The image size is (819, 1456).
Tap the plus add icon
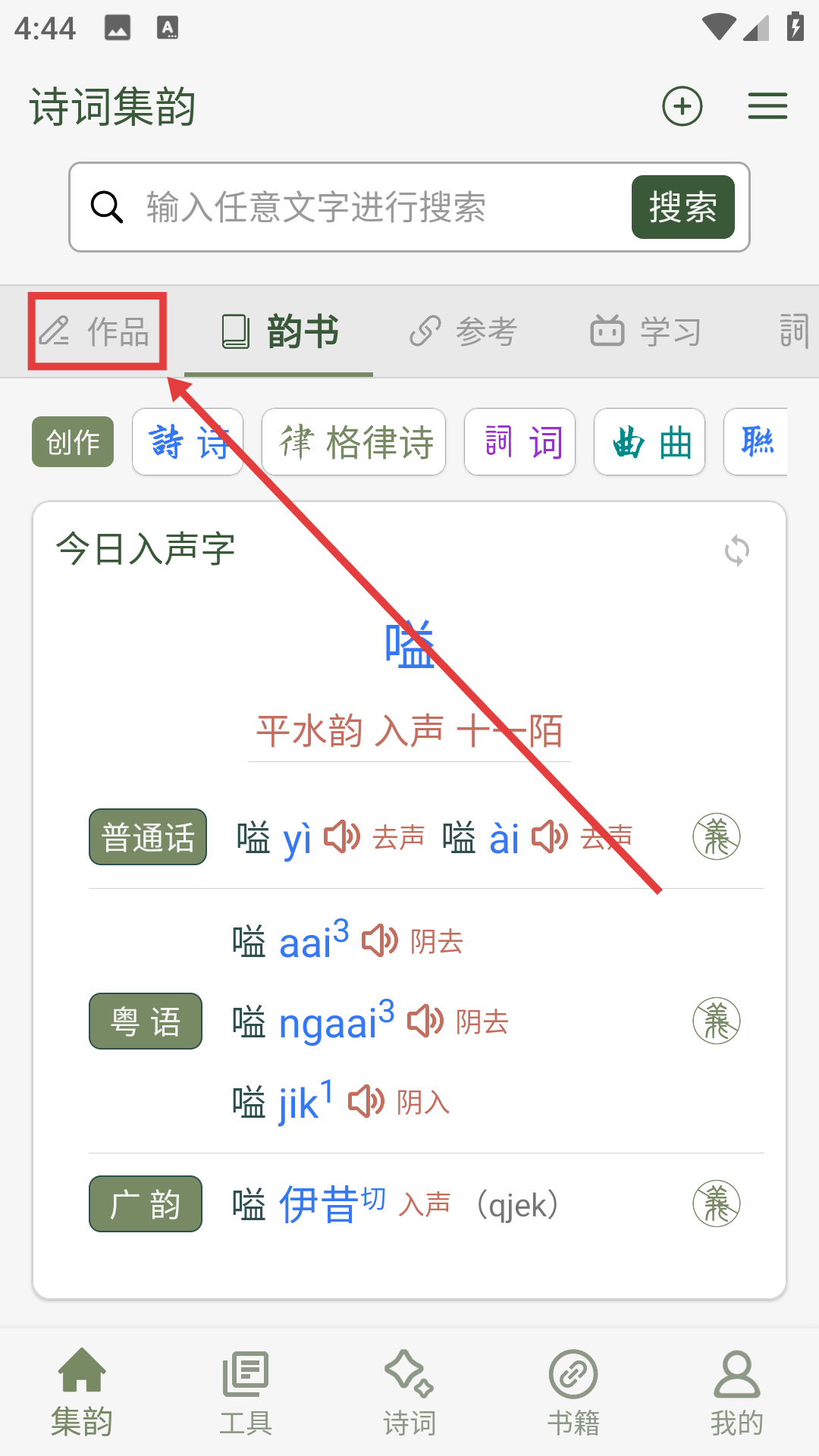tap(682, 106)
